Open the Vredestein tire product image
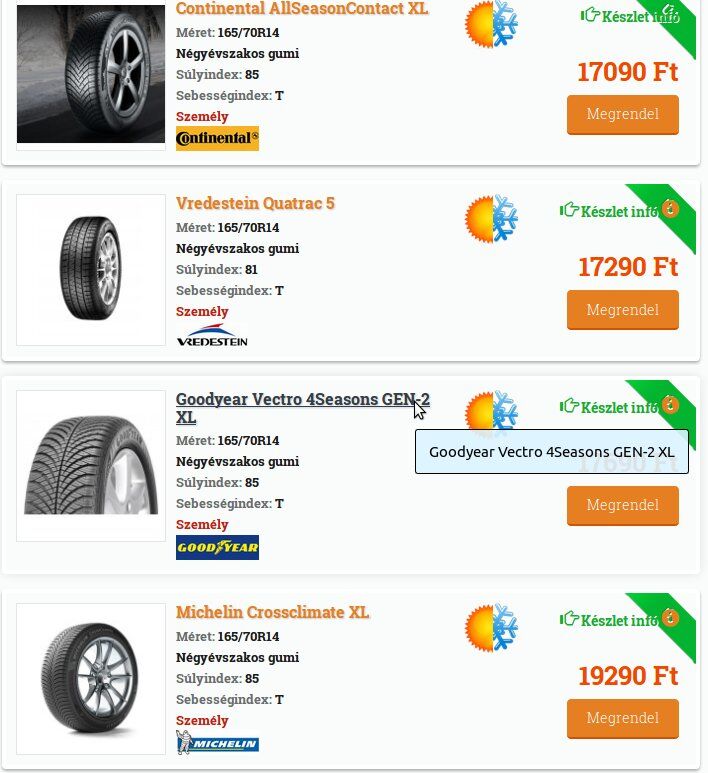The height and width of the screenshot is (773, 708). (x=91, y=270)
